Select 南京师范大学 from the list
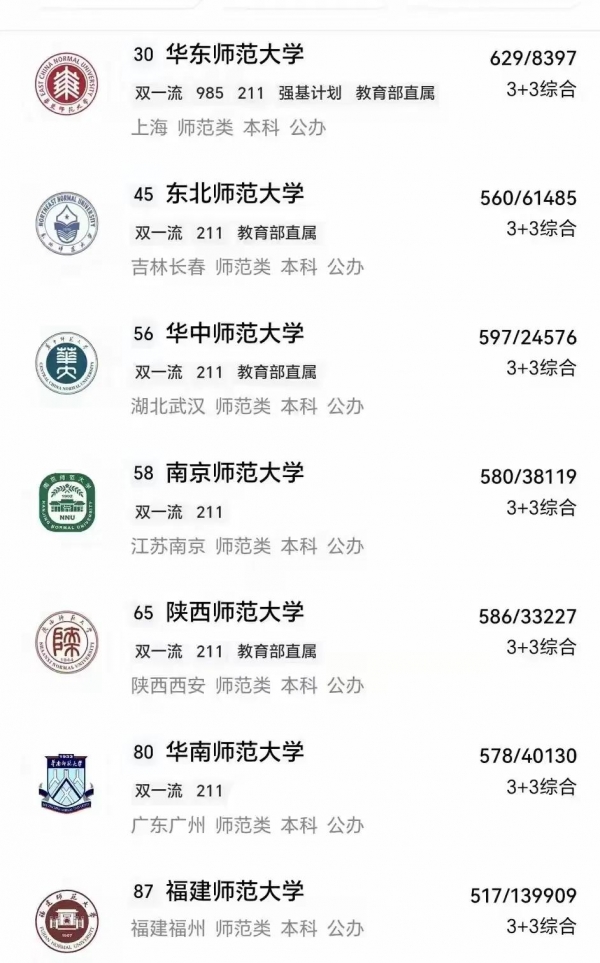 coord(235,472)
